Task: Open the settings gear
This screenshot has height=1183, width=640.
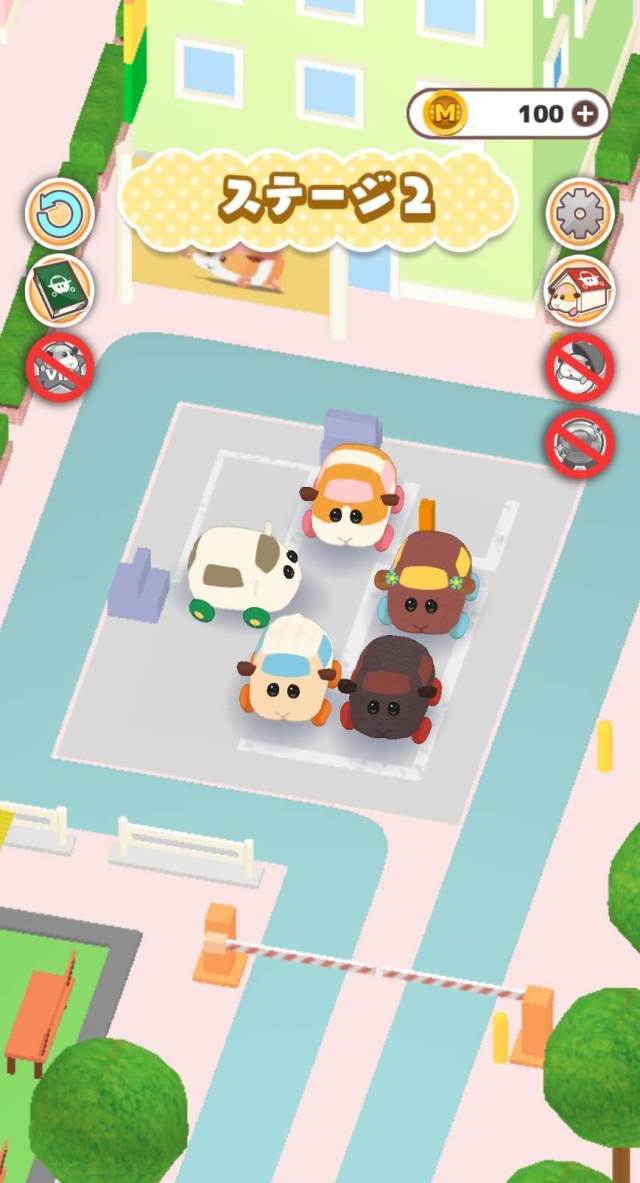Action: point(580,214)
